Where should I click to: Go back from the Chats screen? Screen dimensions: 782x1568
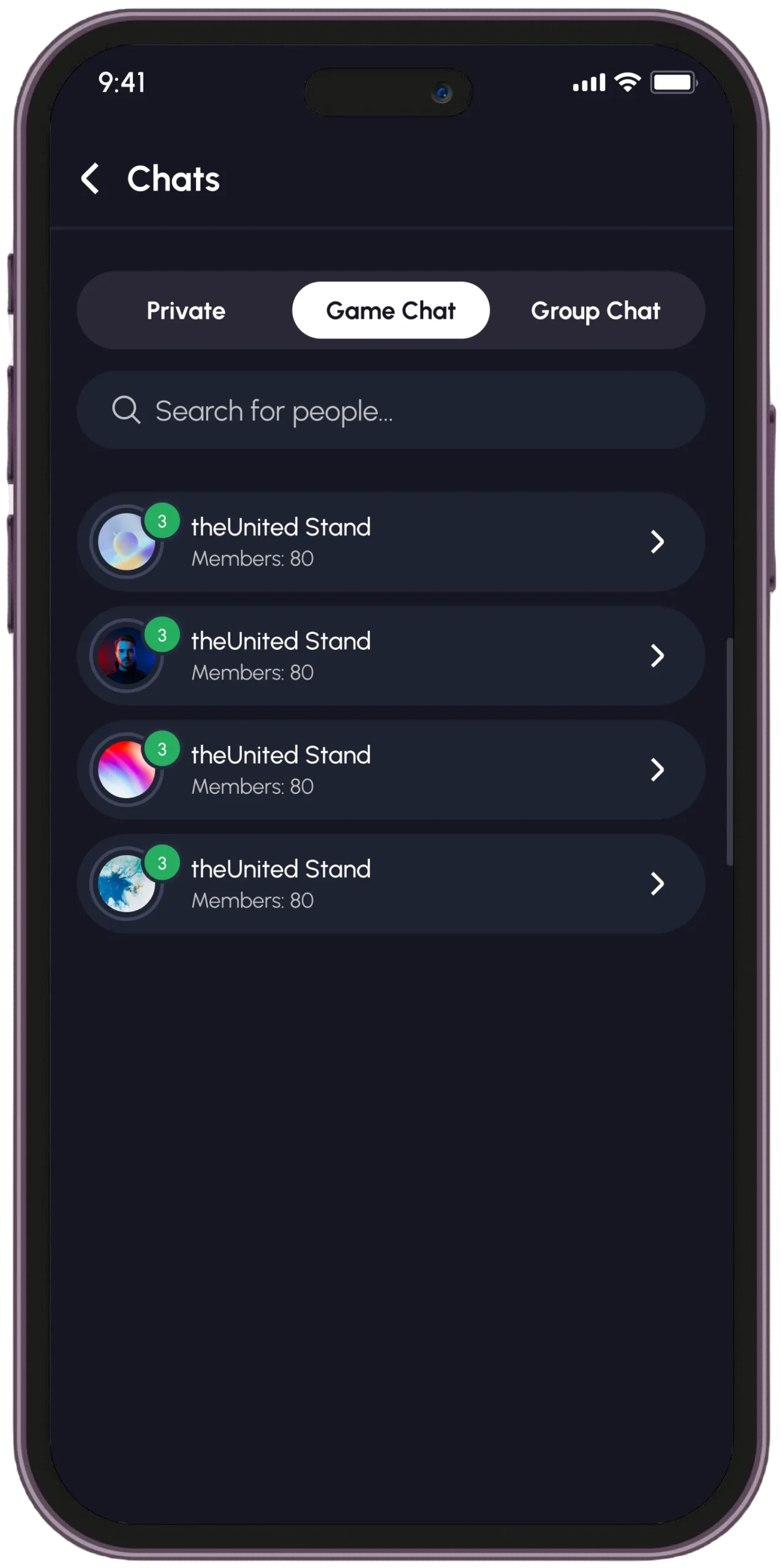pos(91,179)
